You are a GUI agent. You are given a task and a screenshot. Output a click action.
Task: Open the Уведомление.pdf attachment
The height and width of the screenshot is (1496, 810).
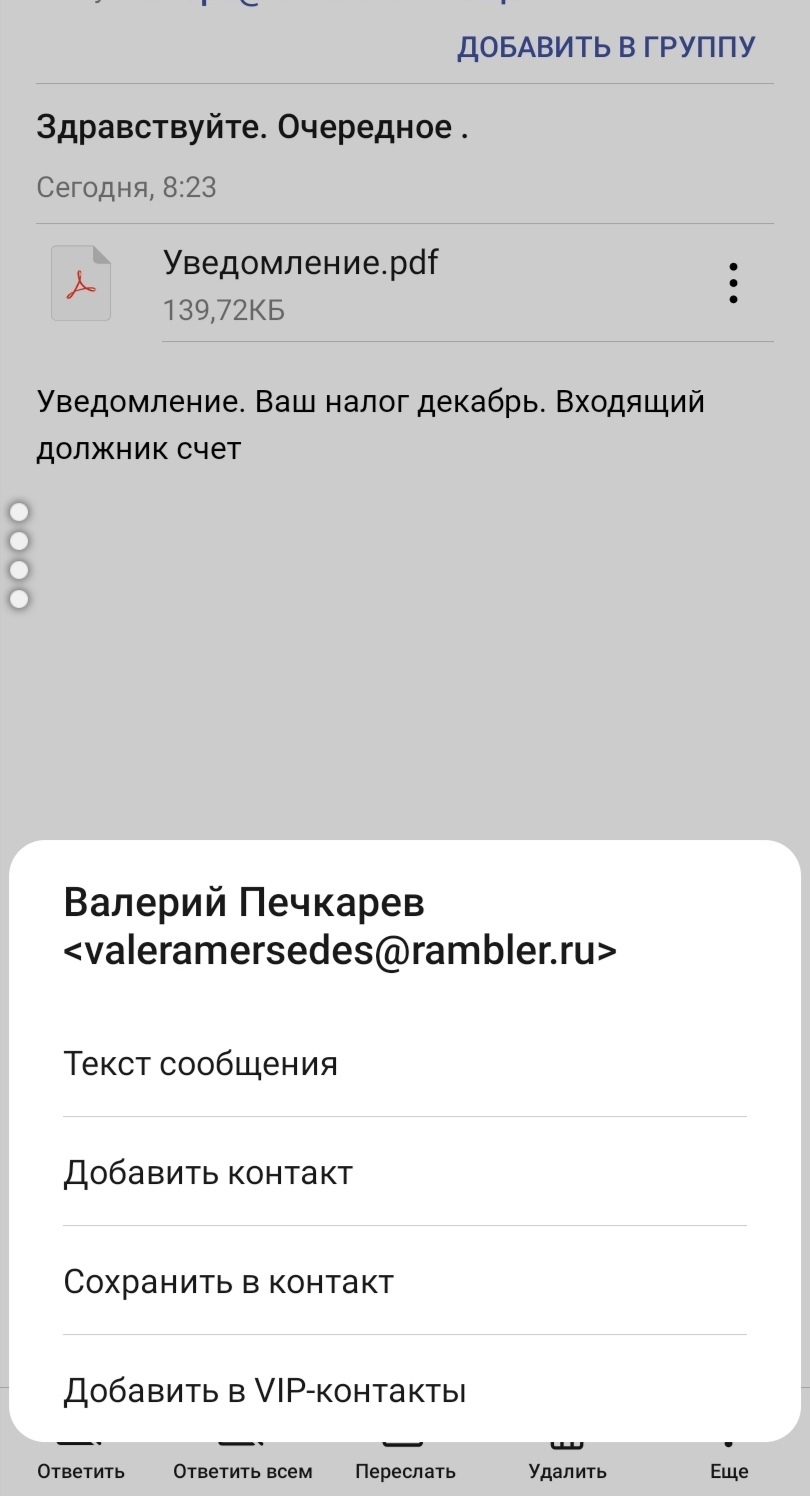click(x=300, y=283)
